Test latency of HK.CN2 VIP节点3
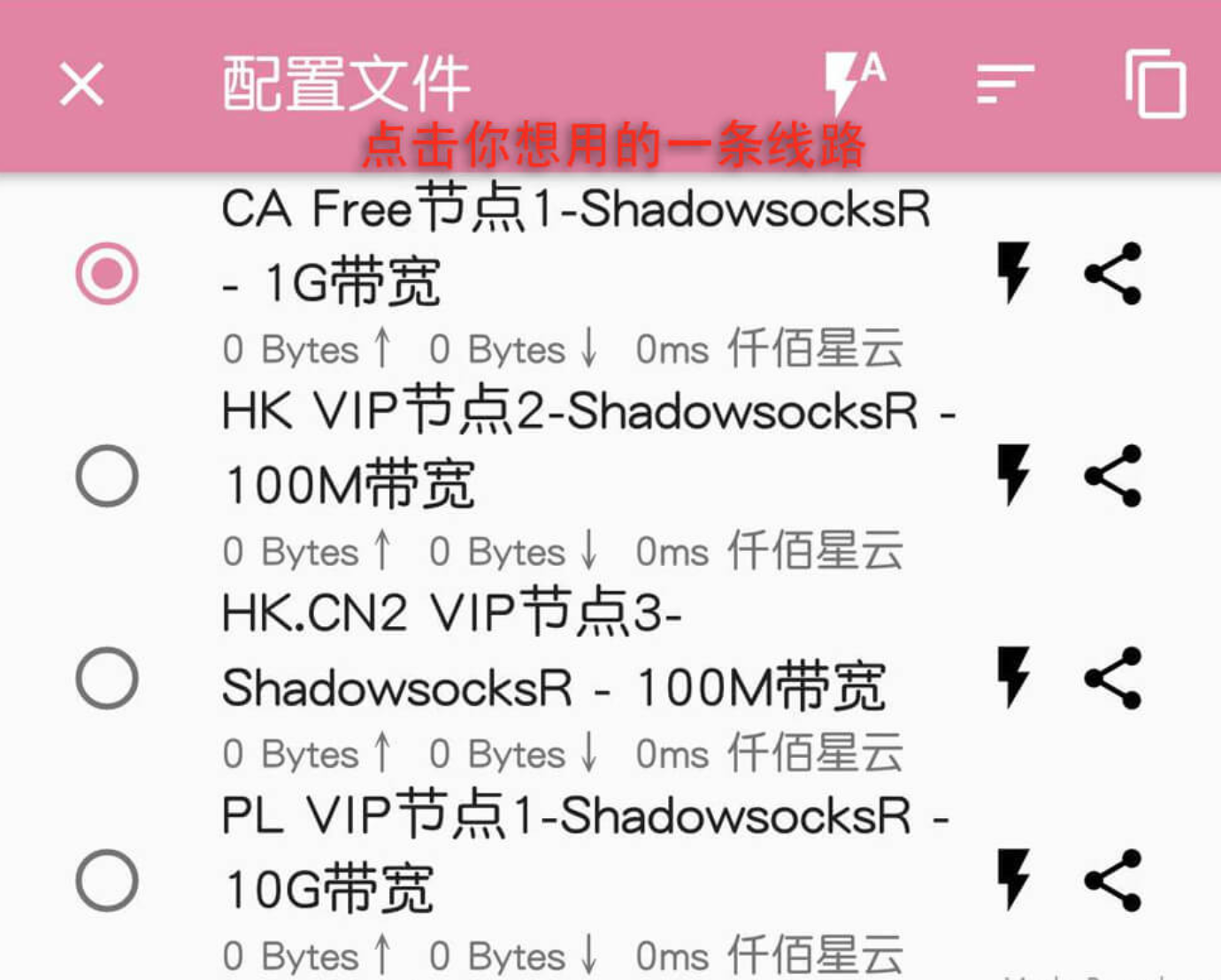 [1014, 678]
